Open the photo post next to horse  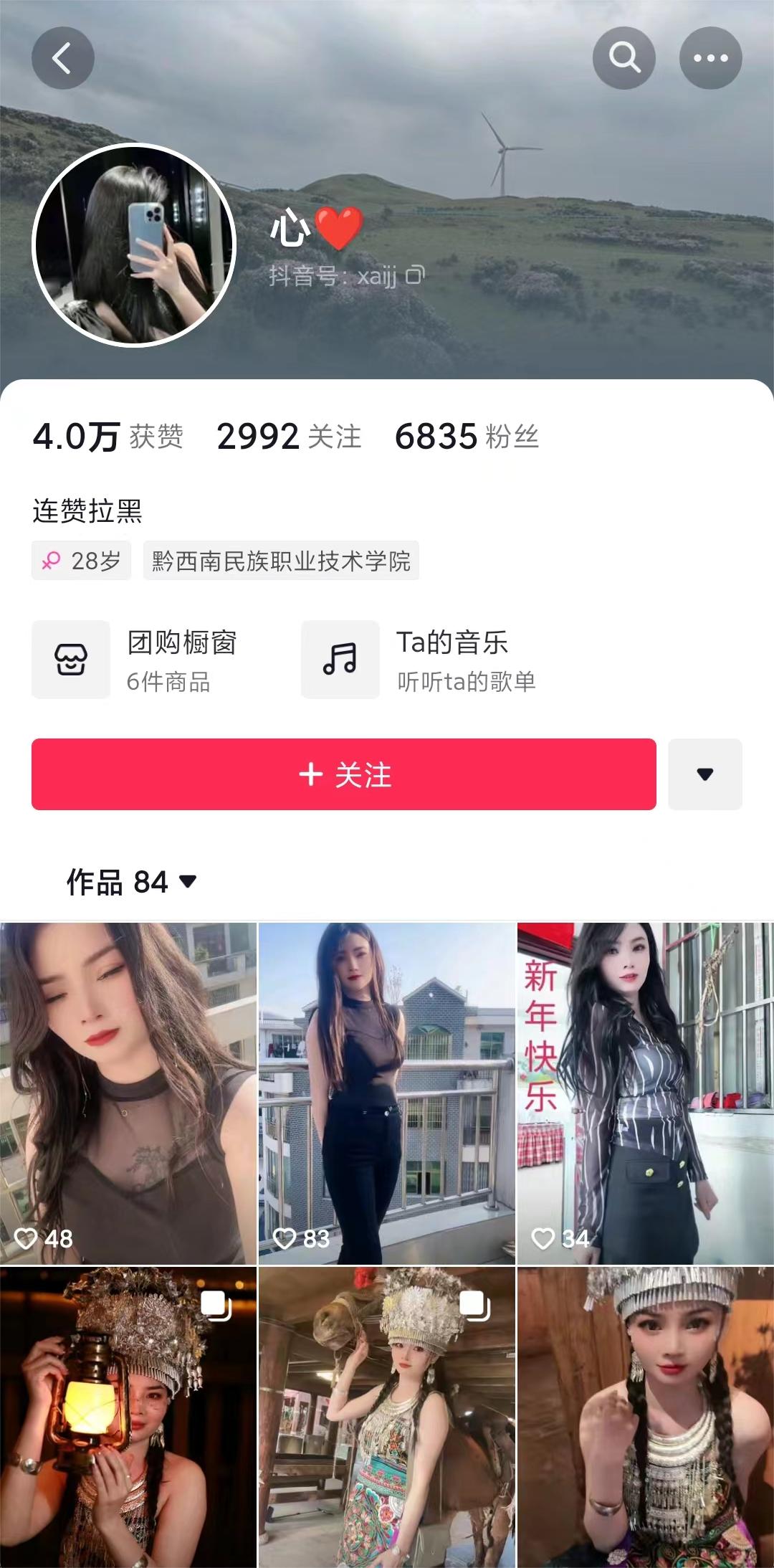(x=386, y=1416)
